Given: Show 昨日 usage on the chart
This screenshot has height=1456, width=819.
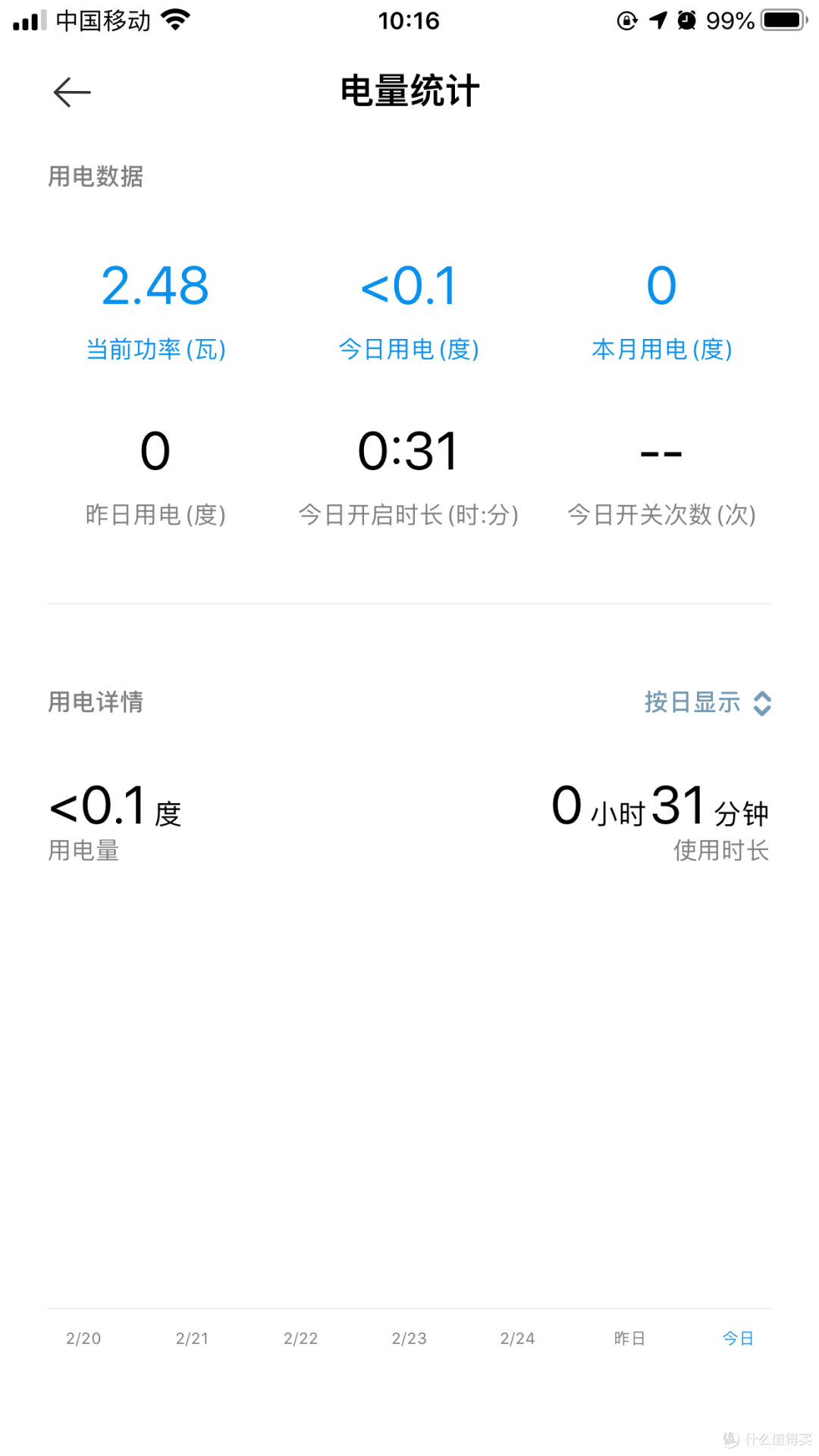Looking at the screenshot, I should click(629, 1338).
